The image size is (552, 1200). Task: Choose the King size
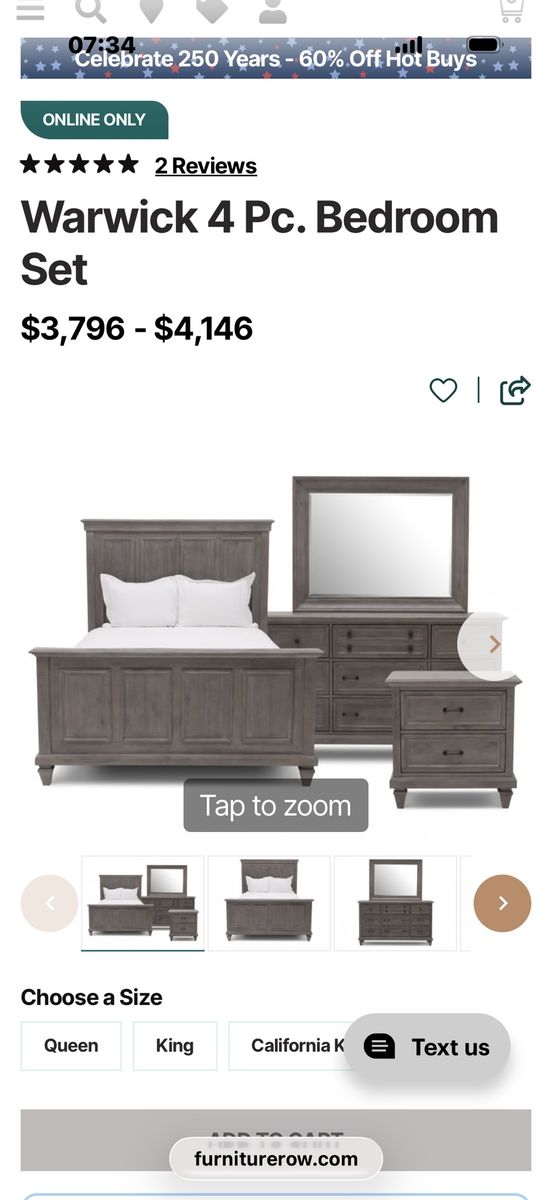tap(175, 1046)
